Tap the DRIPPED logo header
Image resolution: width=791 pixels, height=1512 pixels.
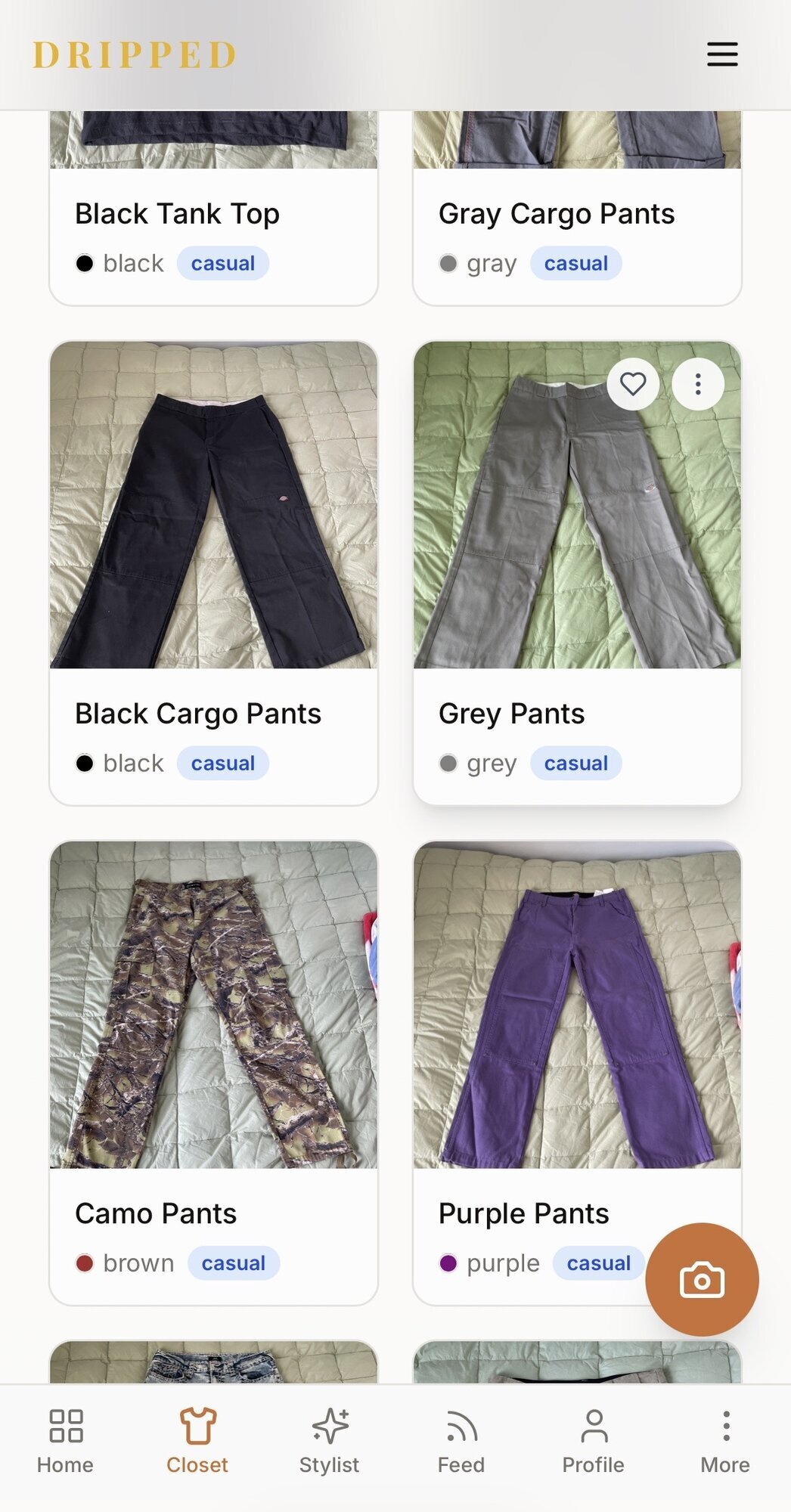[135, 55]
